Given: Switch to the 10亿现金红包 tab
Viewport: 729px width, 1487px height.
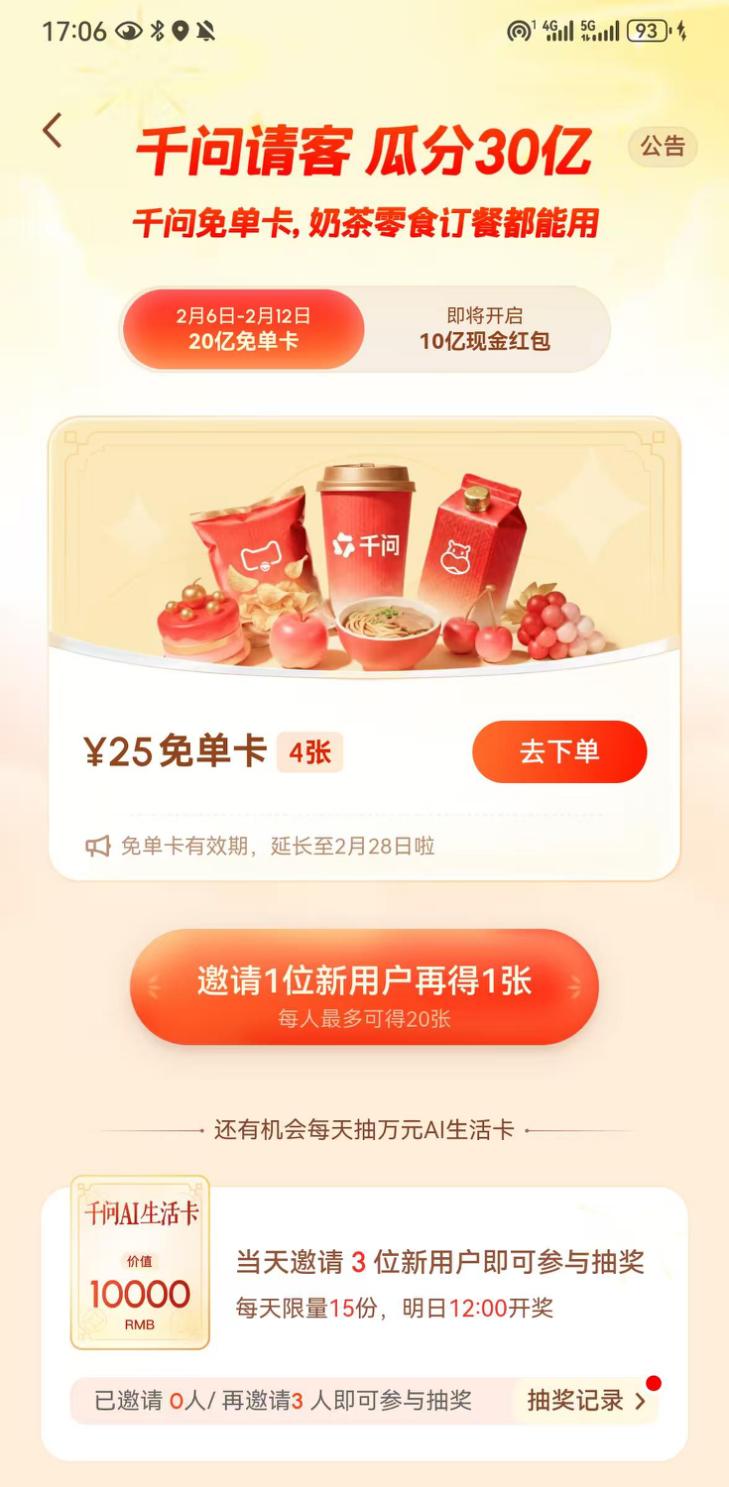Looking at the screenshot, I should tap(485, 329).
